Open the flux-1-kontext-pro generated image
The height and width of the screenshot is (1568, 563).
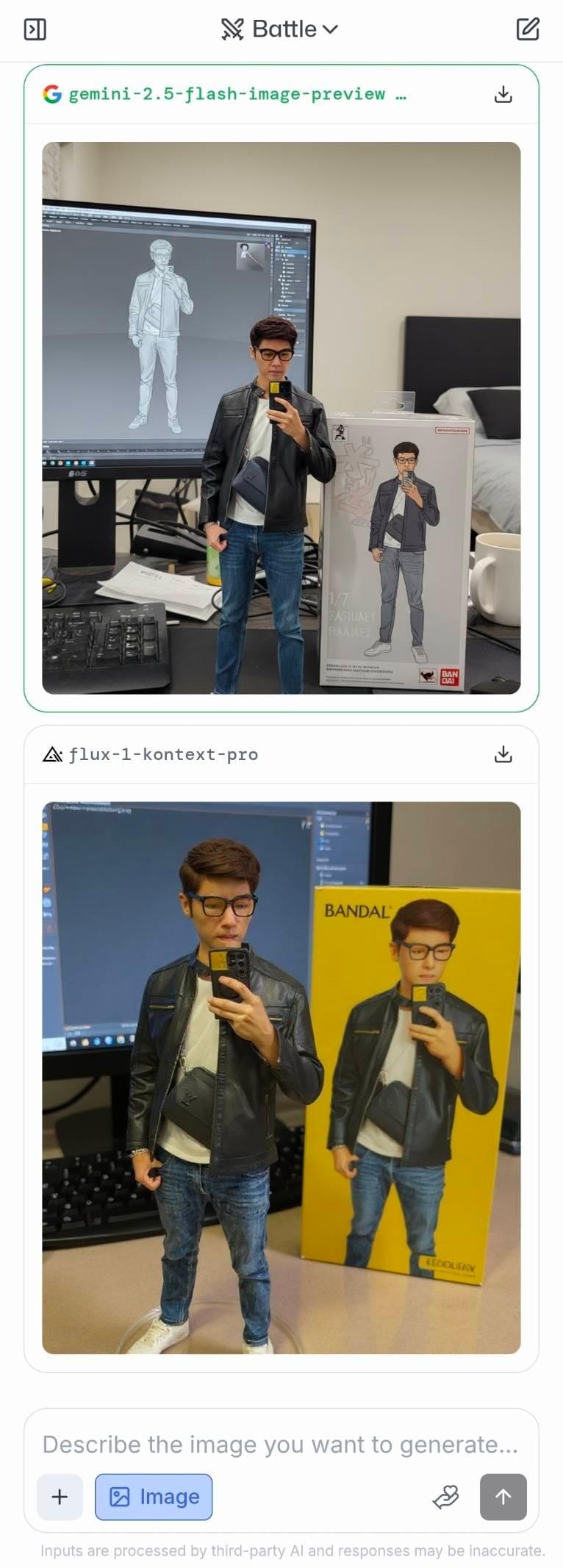(281, 1078)
